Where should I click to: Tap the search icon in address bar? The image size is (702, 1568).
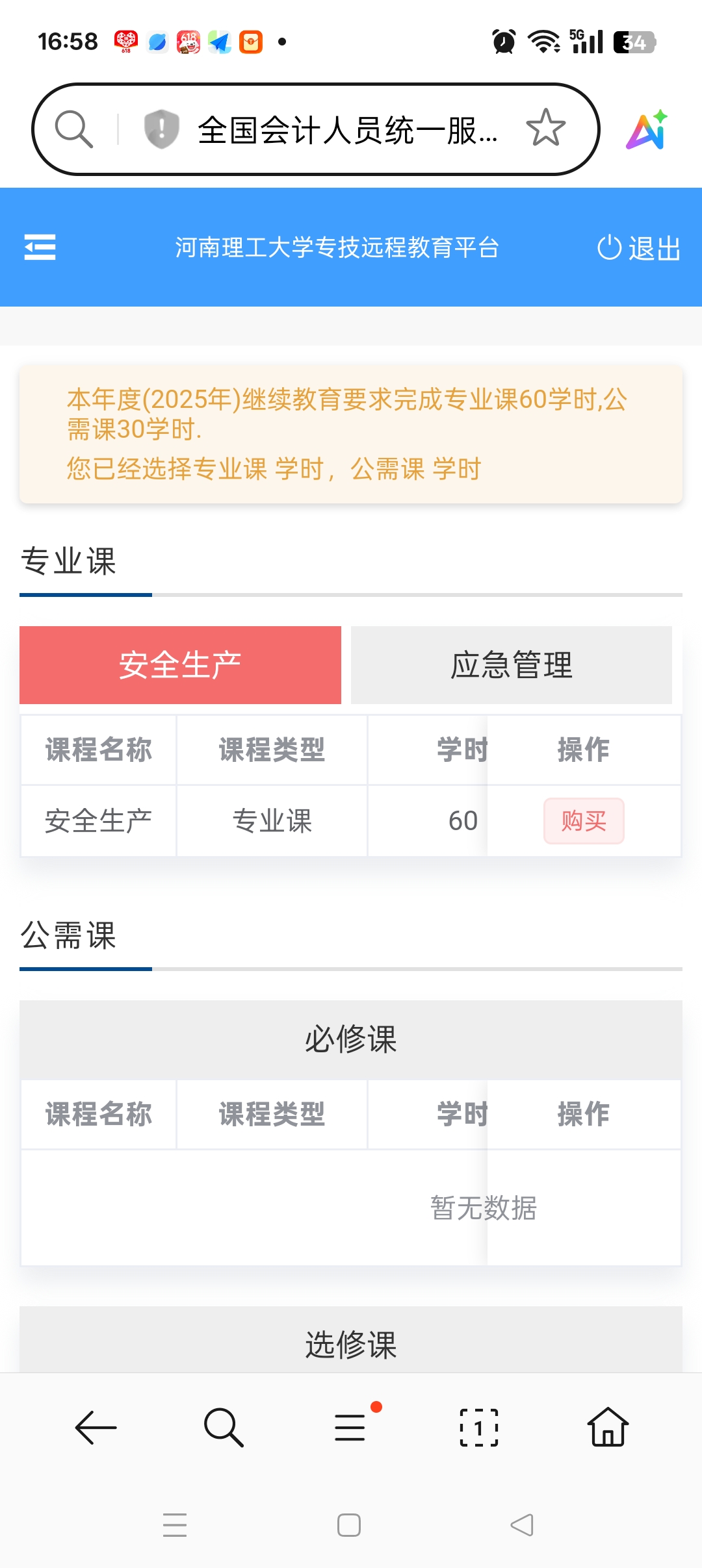73,129
